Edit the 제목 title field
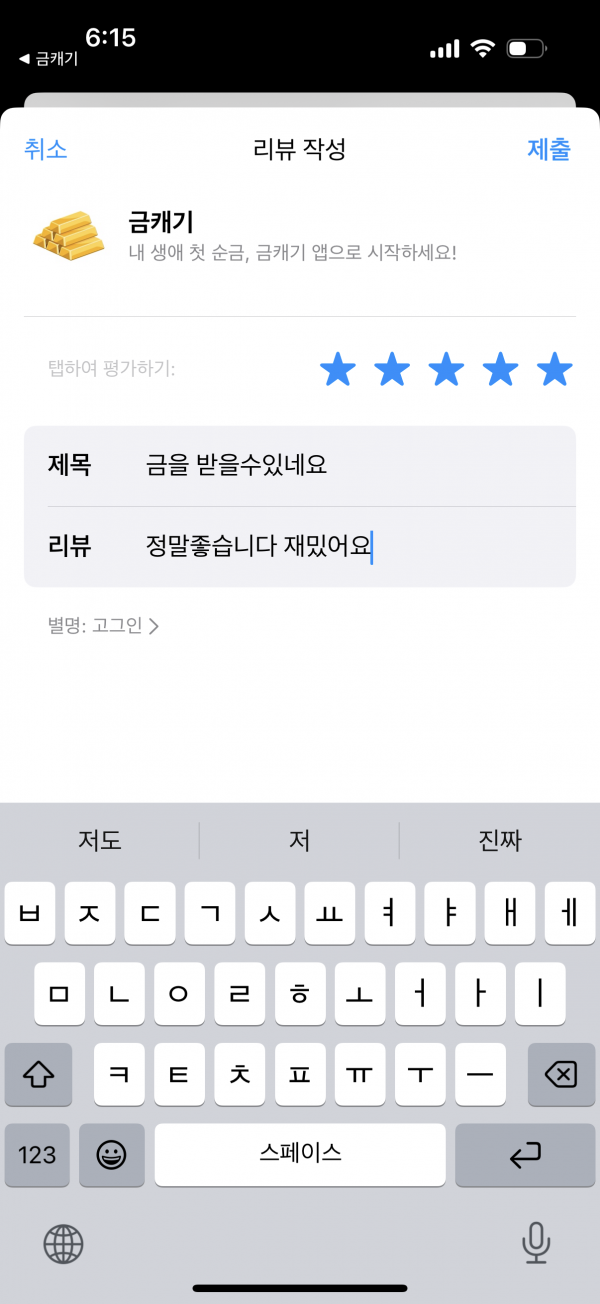This screenshot has height=1304, width=600. coord(300,466)
